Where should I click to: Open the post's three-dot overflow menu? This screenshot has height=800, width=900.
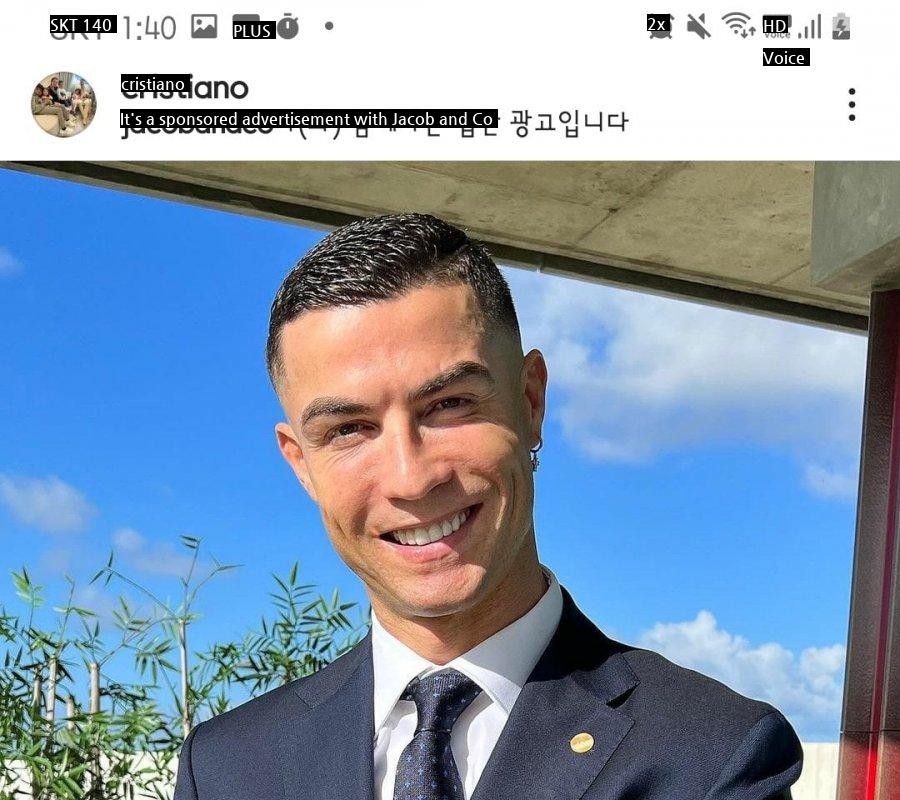point(851,104)
